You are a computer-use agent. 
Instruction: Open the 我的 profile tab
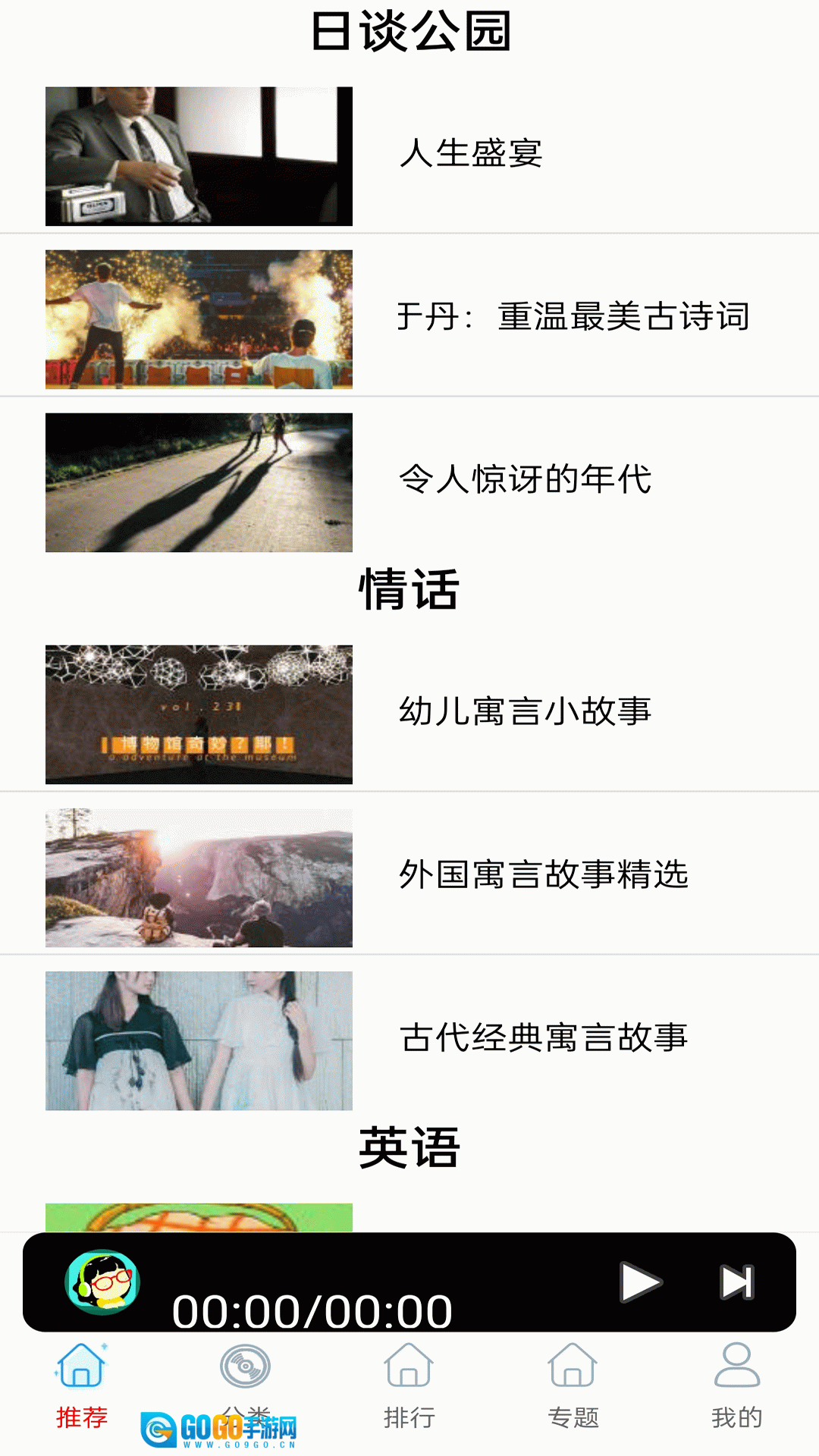coord(736,1384)
